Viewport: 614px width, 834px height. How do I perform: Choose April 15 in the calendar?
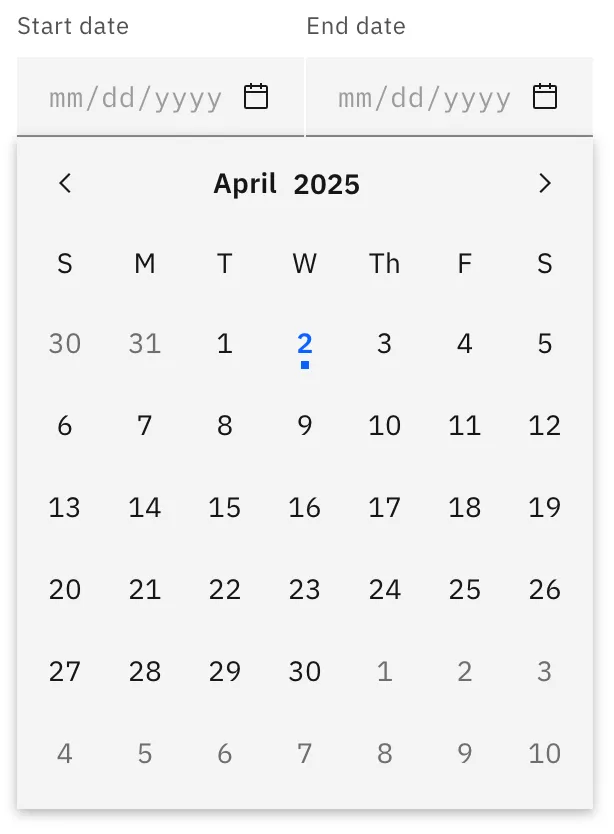click(x=225, y=508)
